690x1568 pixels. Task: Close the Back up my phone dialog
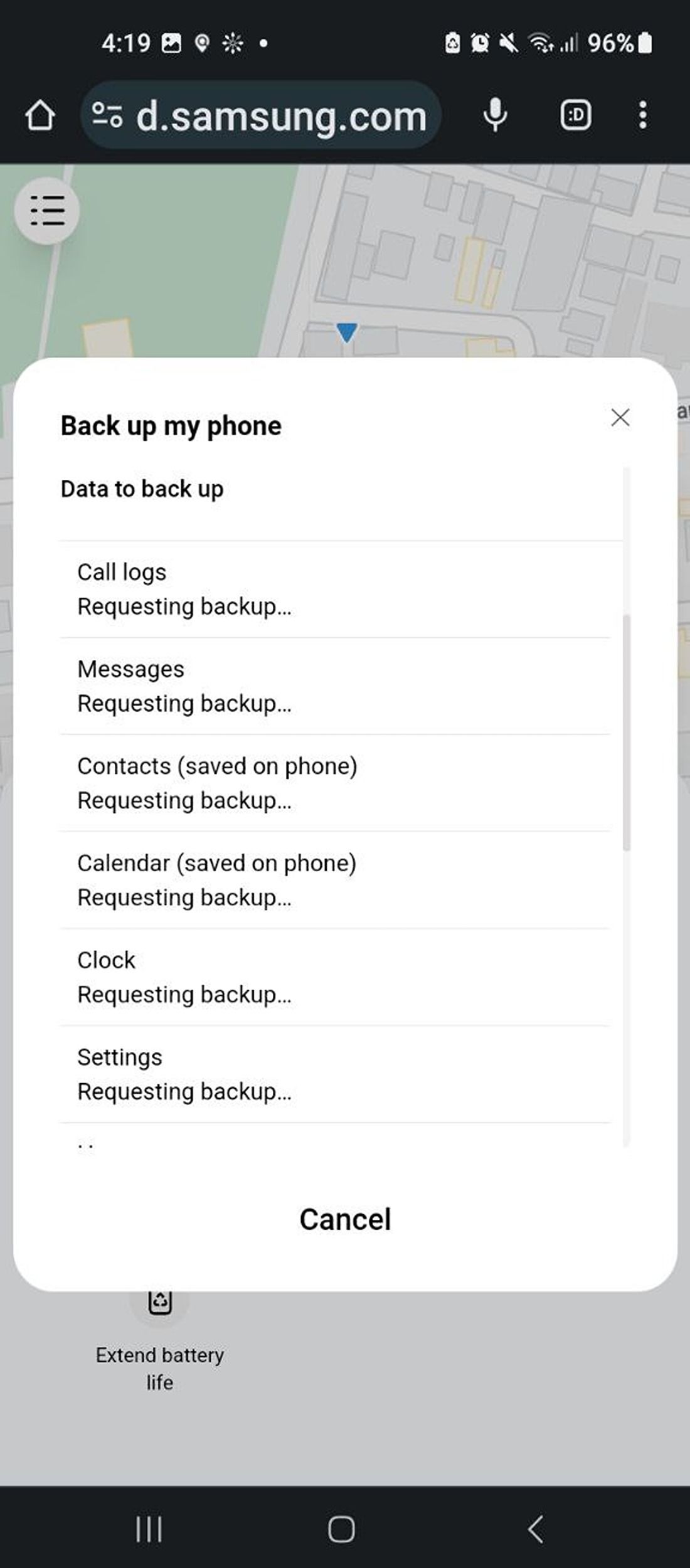[x=620, y=418]
